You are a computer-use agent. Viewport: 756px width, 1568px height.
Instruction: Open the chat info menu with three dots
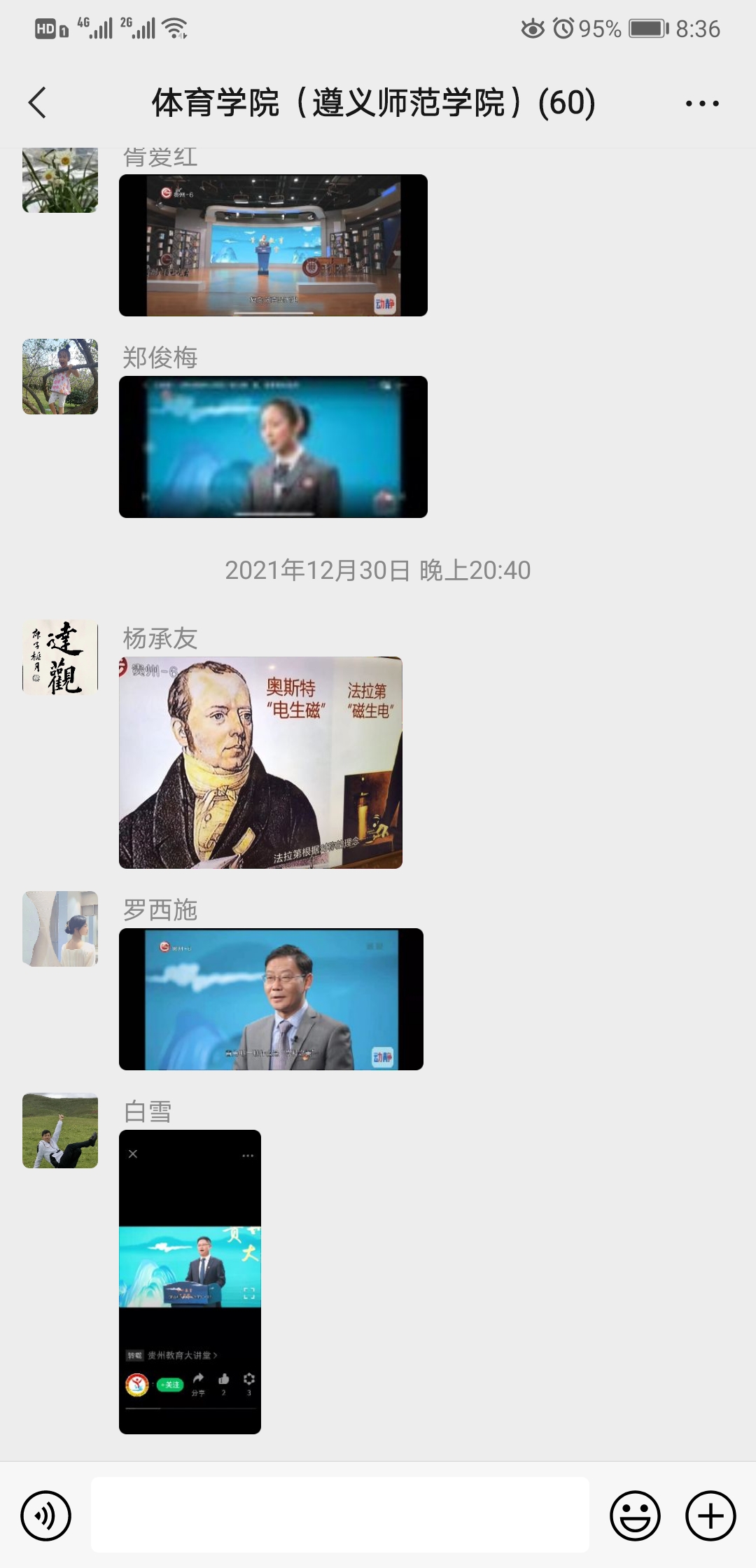702,104
